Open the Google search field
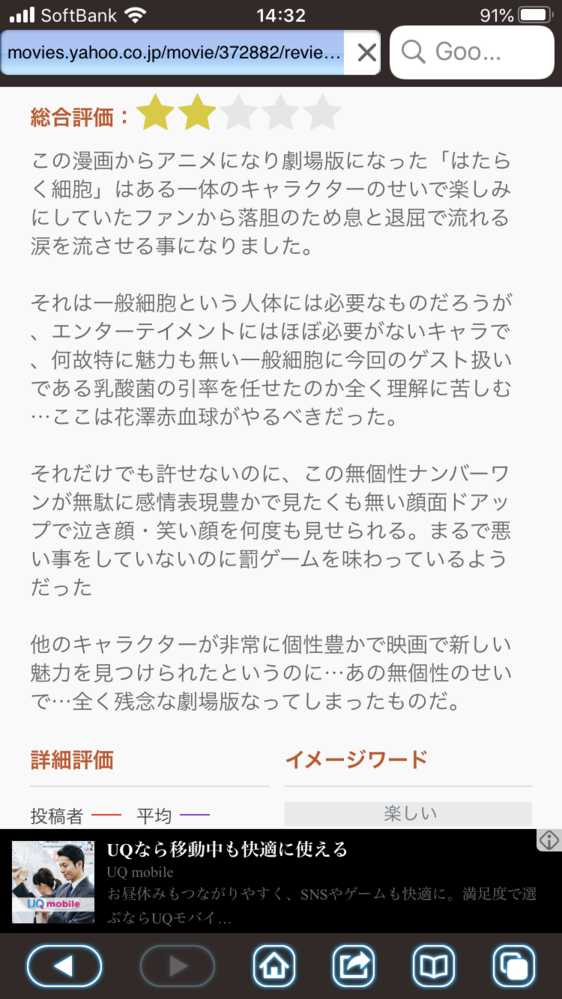 coord(472,52)
